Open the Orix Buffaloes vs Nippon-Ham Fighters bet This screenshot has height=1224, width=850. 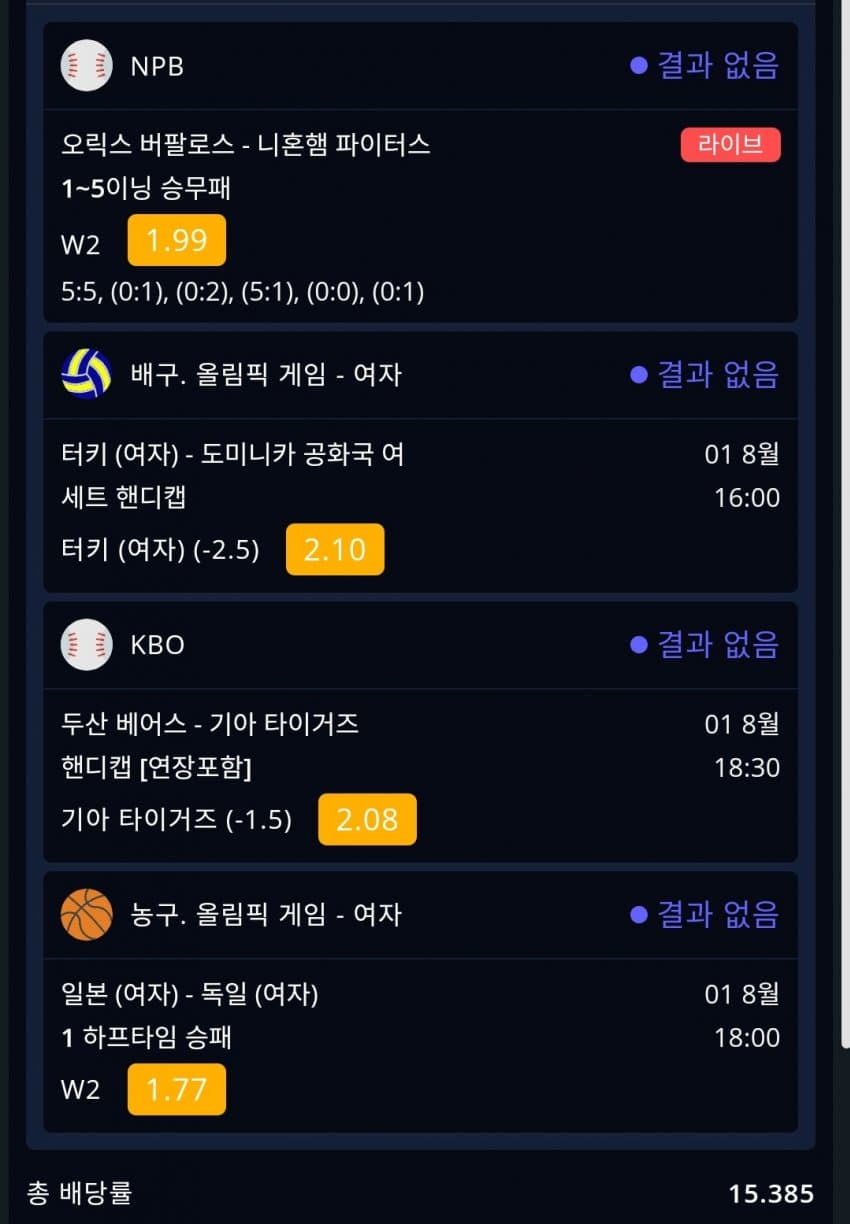(245, 145)
